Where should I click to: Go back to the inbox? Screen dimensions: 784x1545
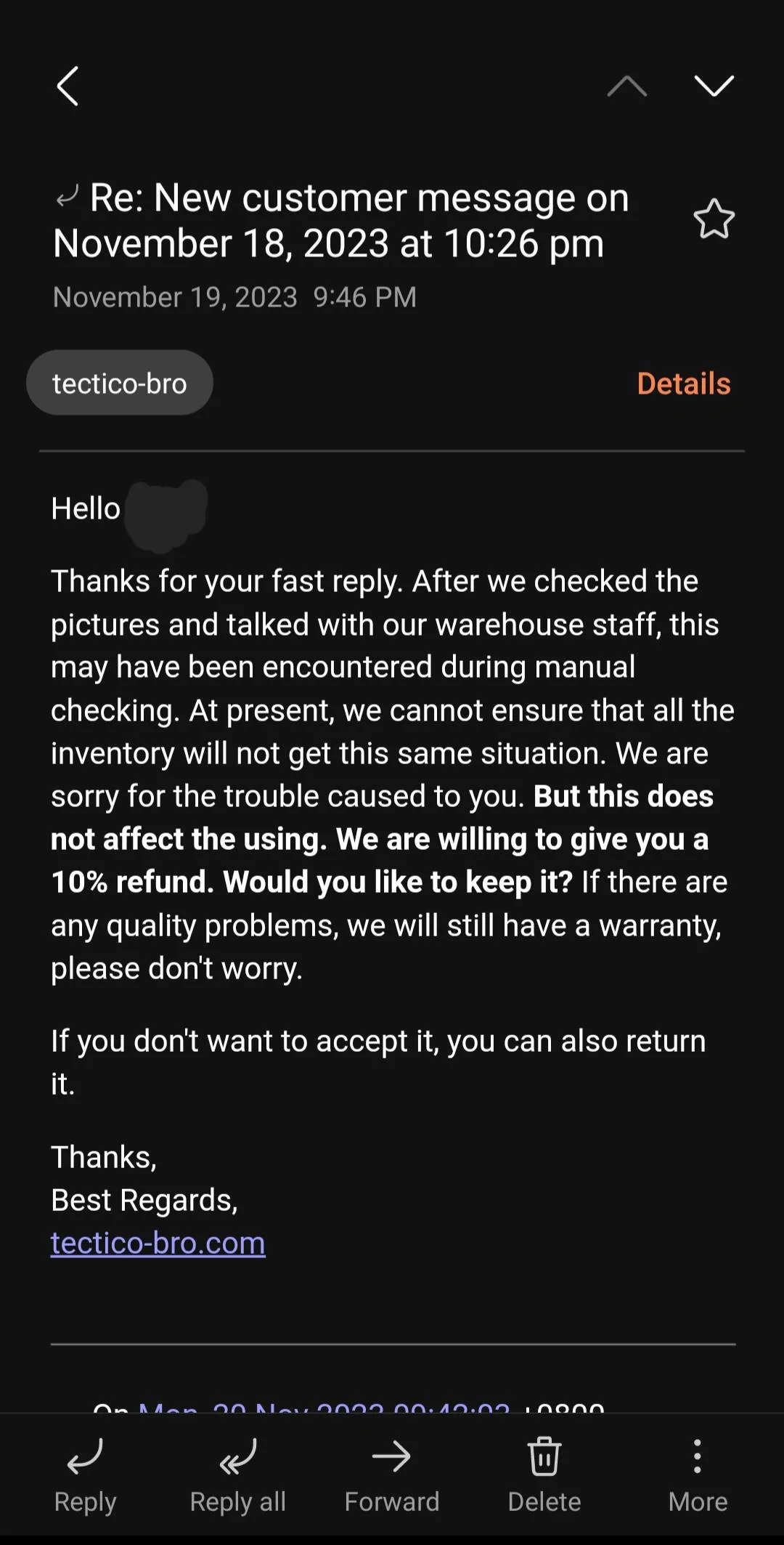68,86
